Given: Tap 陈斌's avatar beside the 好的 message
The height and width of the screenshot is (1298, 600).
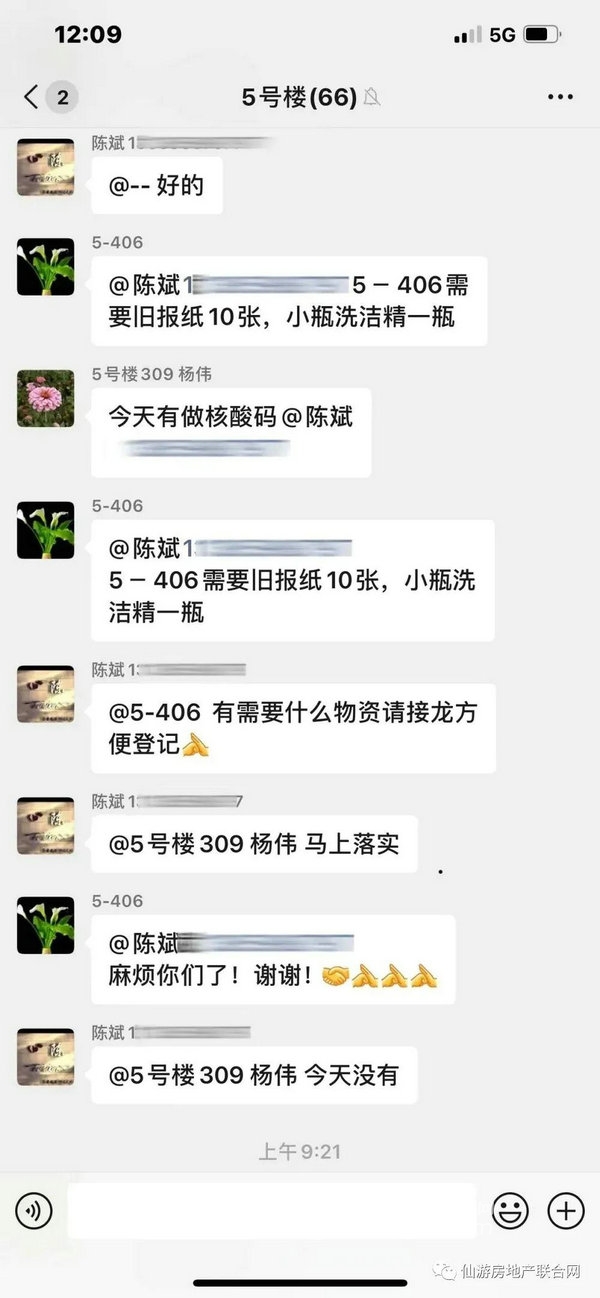Looking at the screenshot, I should pyautogui.click(x=46, y=167).
